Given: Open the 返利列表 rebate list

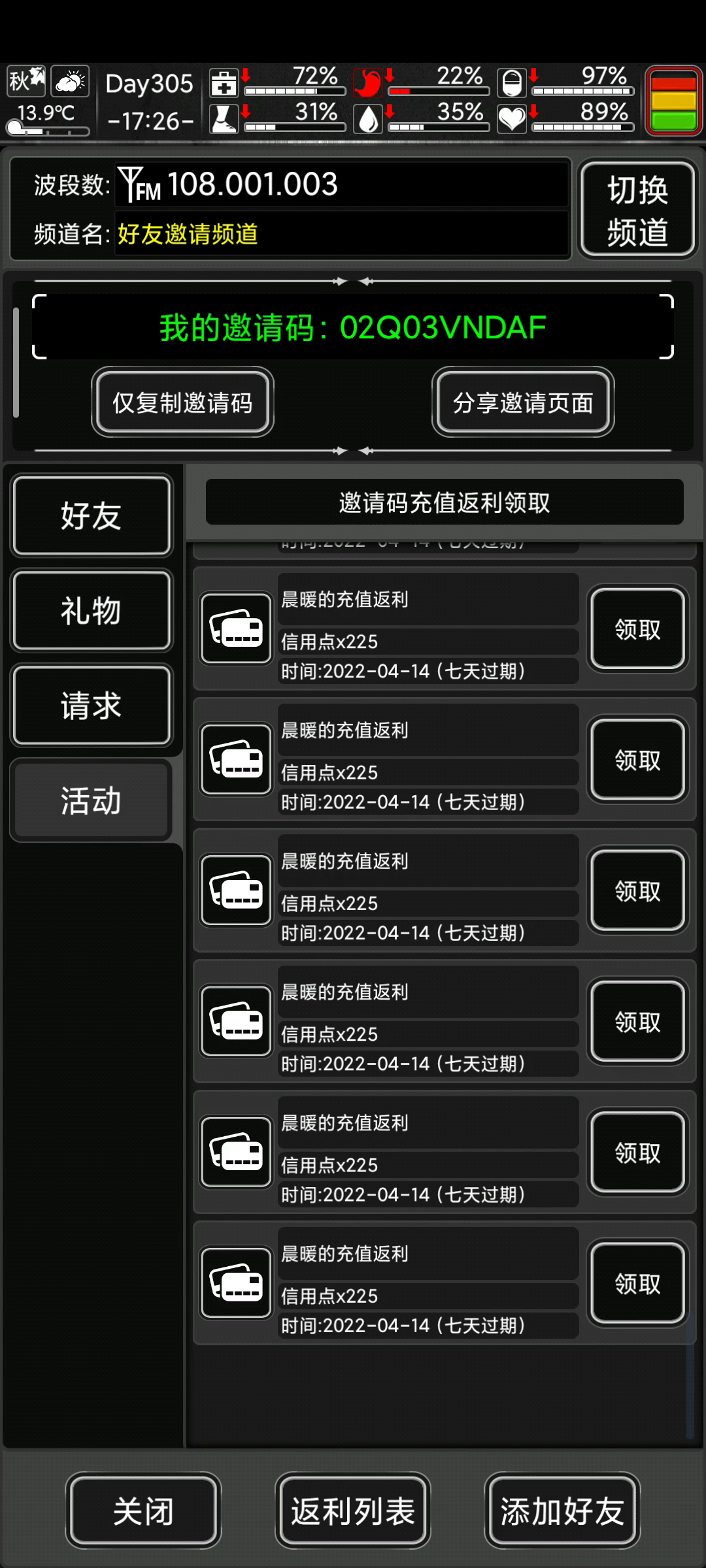Looking at the screenshot, I should coord(353,1511).
